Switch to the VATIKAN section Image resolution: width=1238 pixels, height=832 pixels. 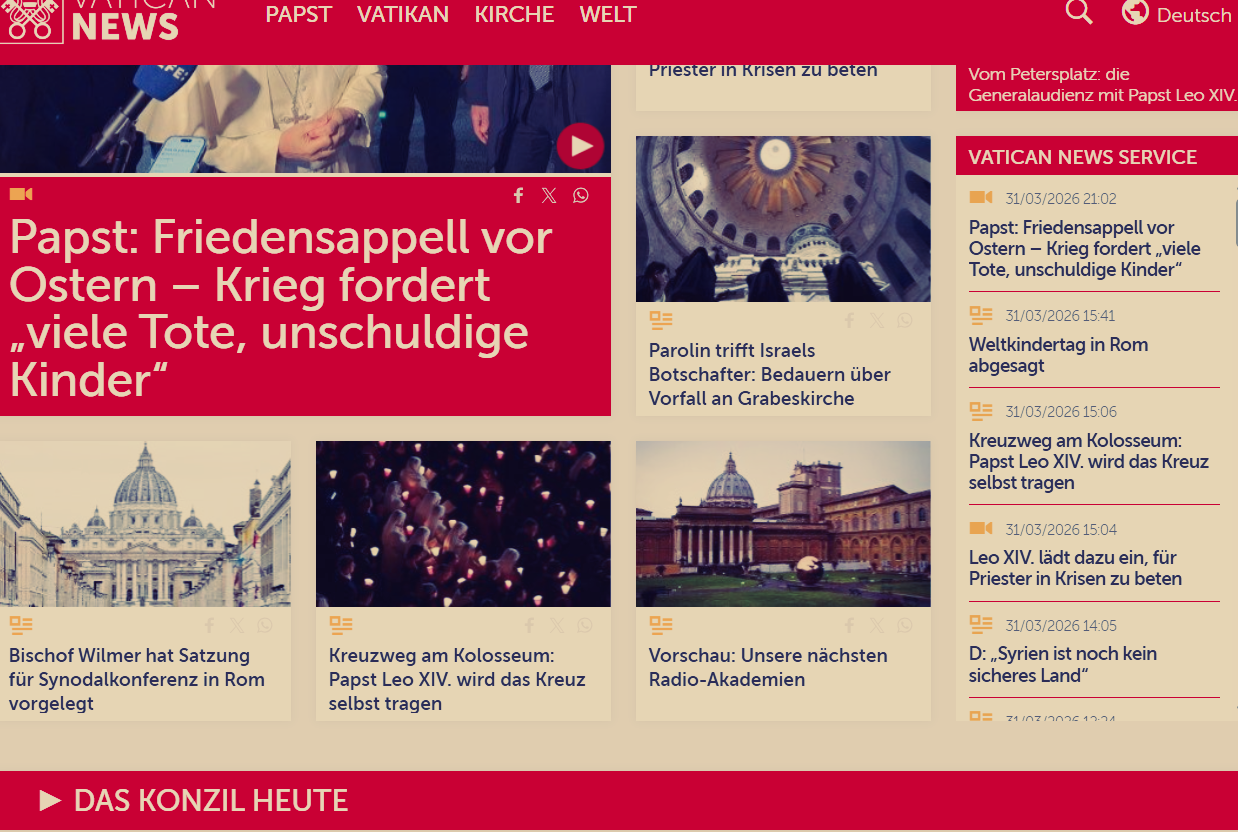pyautogui.click(x=403, y=15)
